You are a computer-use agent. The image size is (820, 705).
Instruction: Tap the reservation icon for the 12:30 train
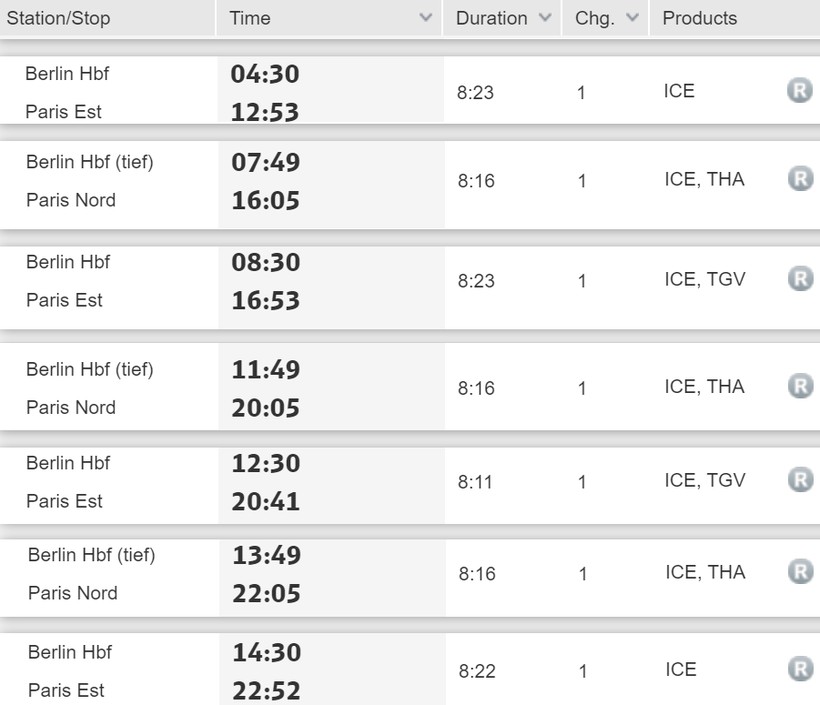pos(799,480)
